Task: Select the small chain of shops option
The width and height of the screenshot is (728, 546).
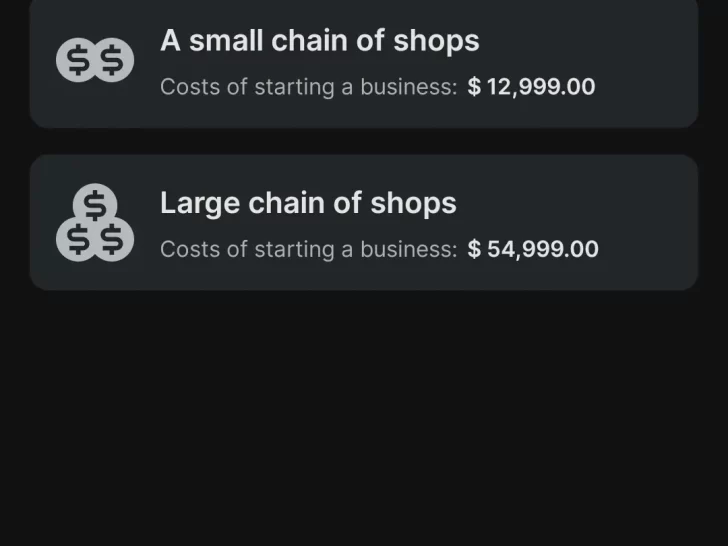Action: (x=363, y=62)
